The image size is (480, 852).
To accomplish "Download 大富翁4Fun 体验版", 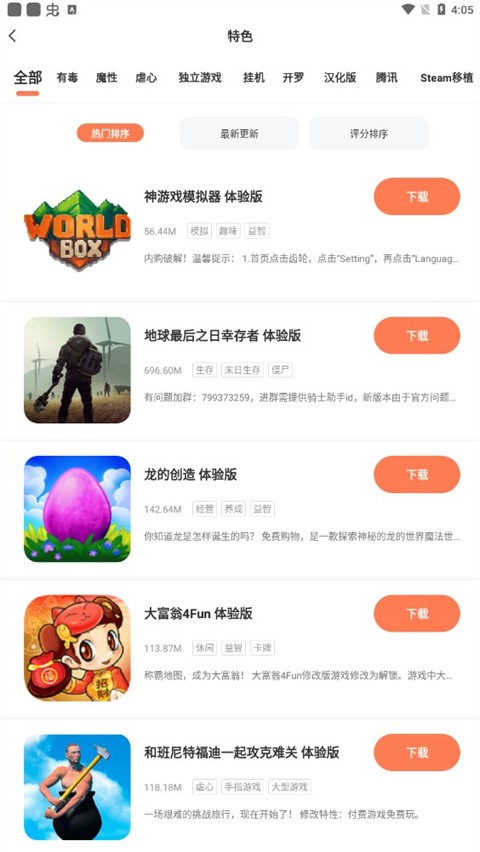I will [417, 613].
